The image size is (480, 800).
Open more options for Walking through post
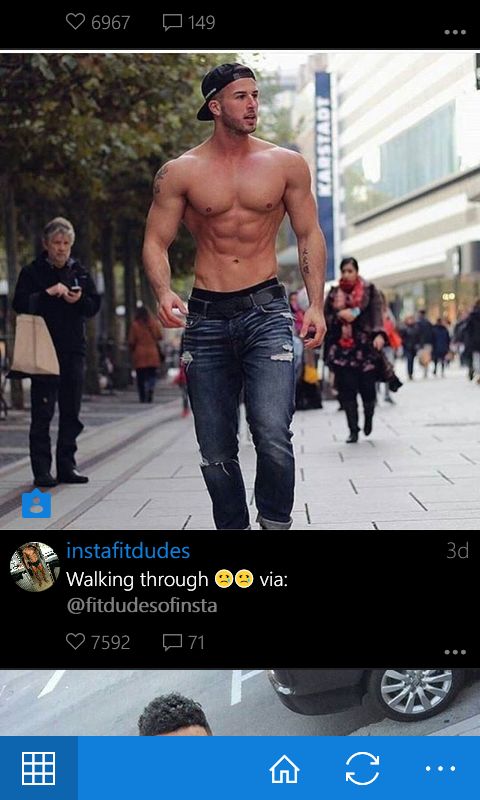[x=454, y=652]
